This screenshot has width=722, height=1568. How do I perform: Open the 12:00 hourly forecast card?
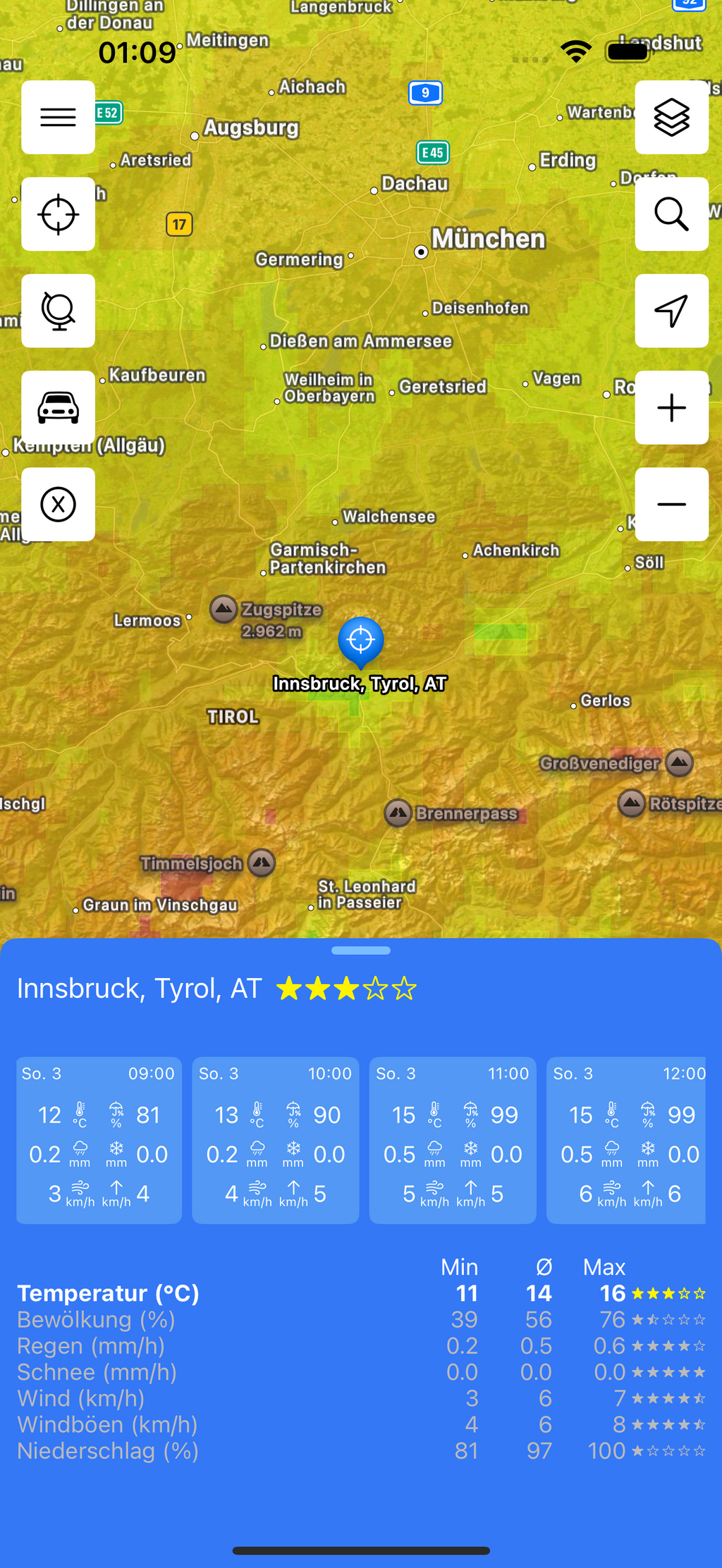(x=626, y=1140)
